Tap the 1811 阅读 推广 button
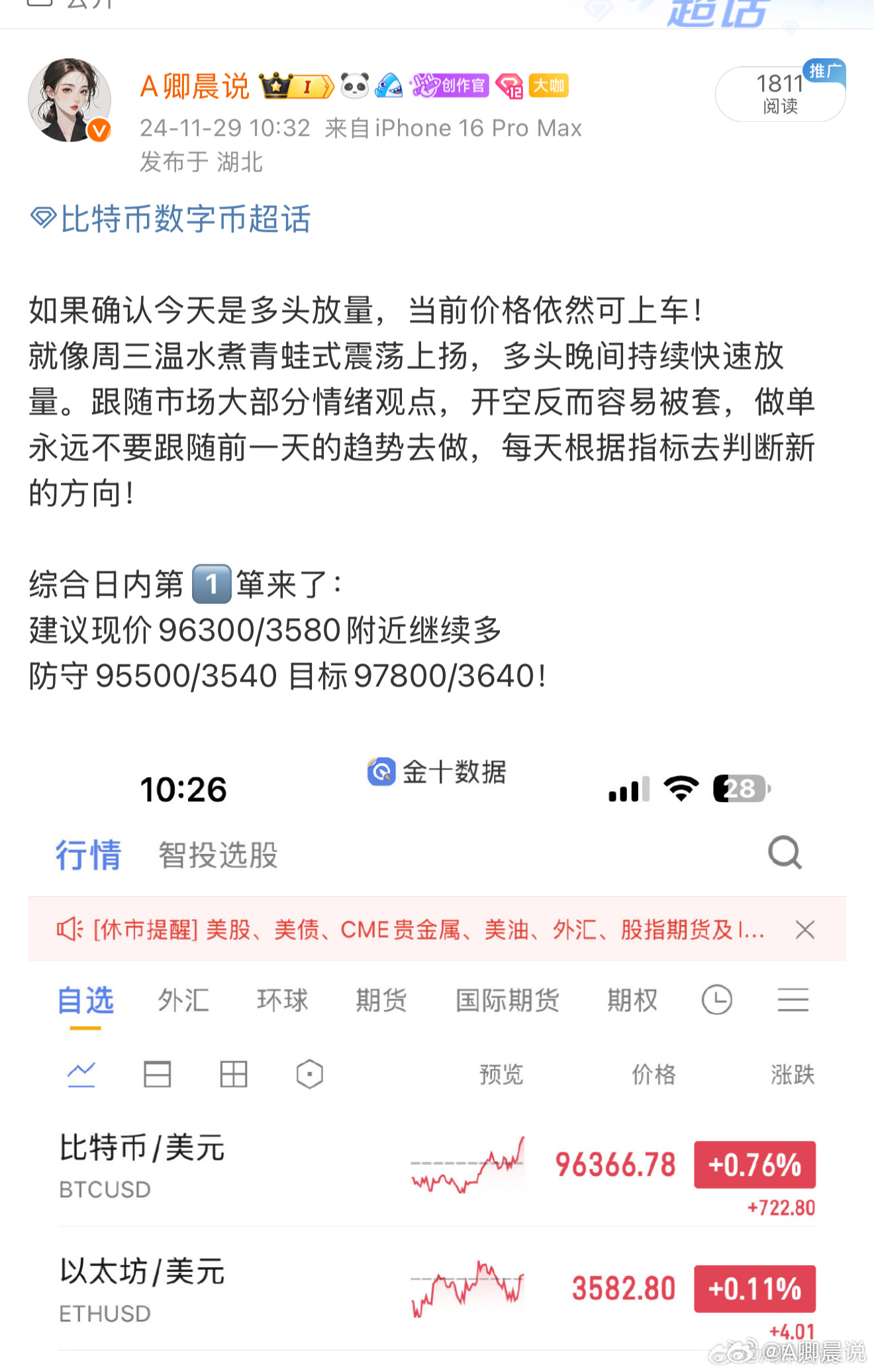 click(x=780, y=94)
